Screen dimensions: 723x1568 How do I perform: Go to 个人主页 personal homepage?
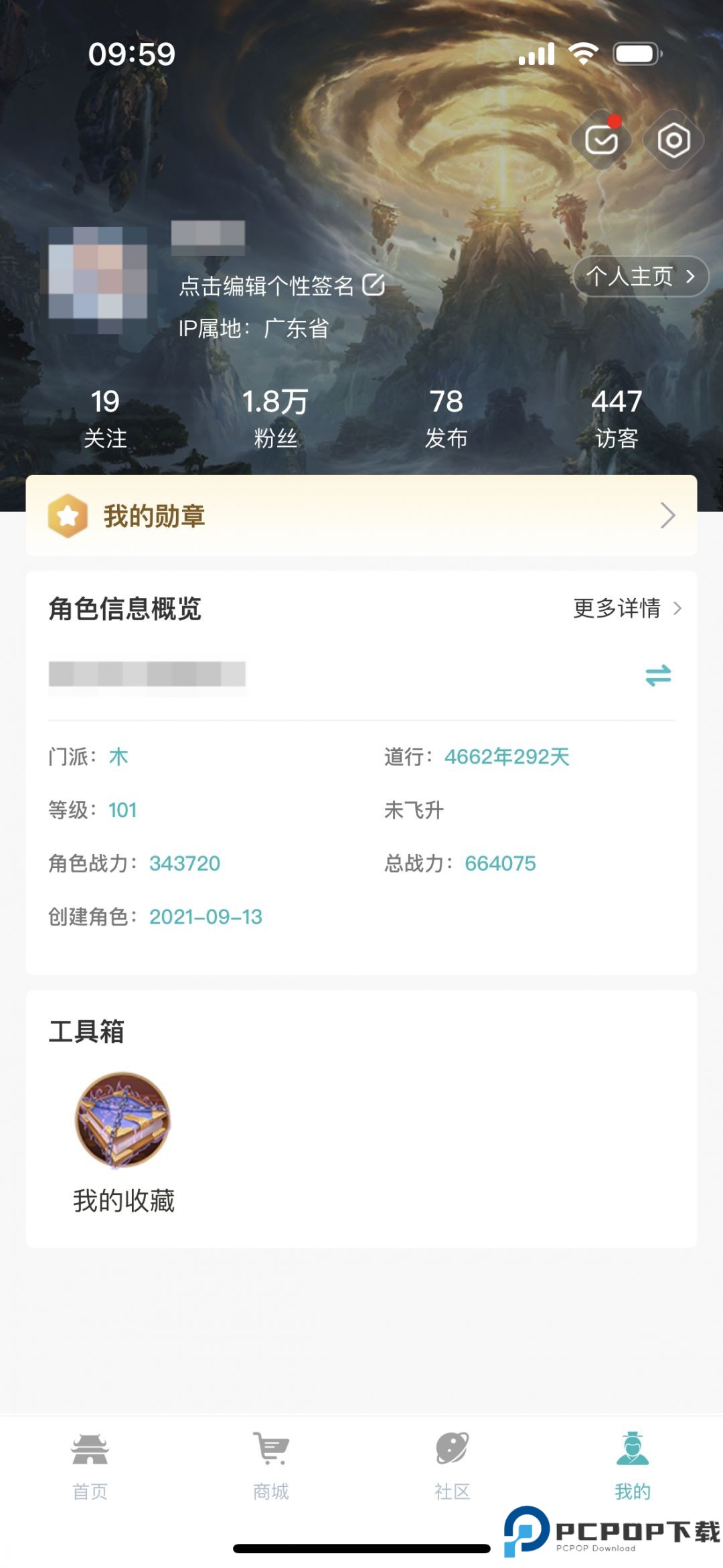[x=640, y=277]
